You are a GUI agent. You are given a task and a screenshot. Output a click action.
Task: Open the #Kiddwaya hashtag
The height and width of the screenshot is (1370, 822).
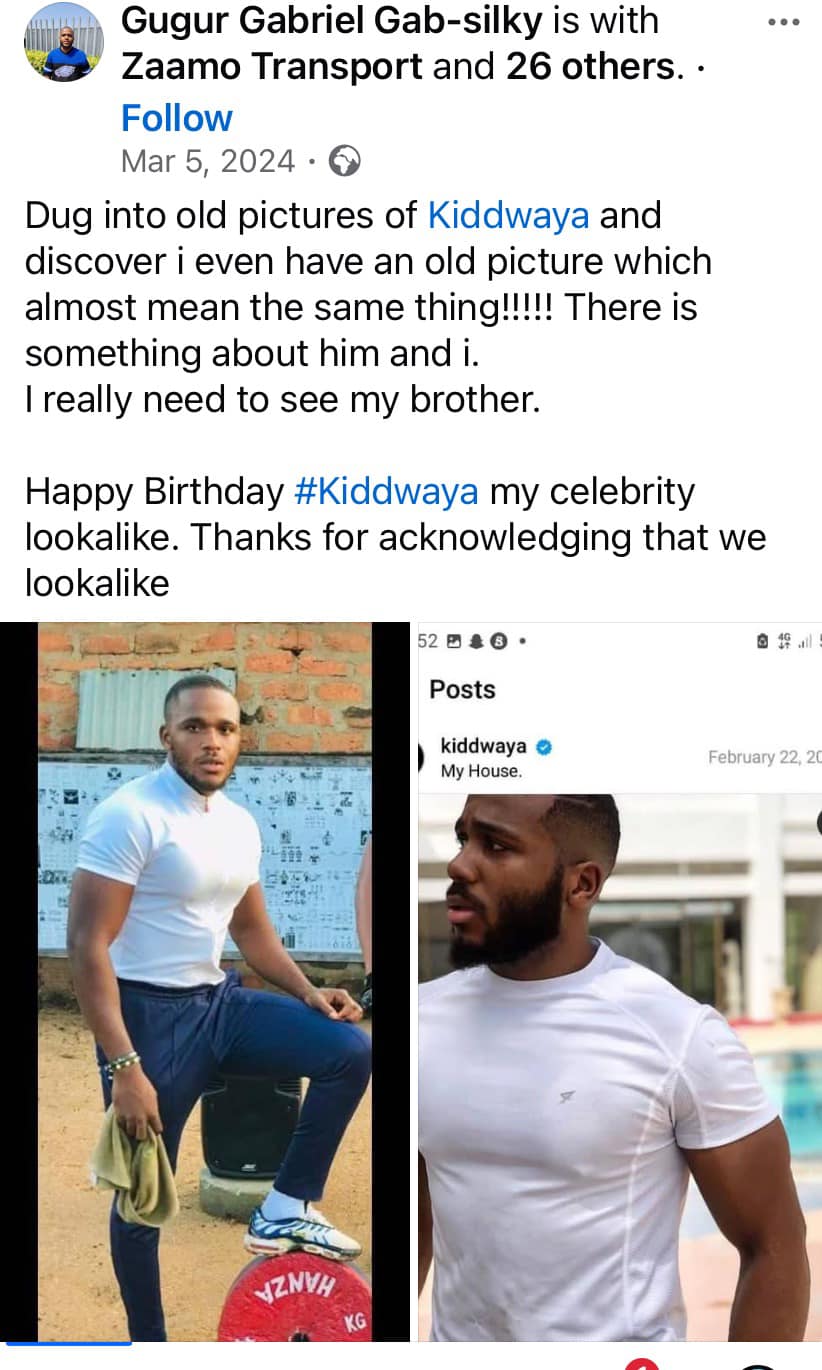(386, 491)
